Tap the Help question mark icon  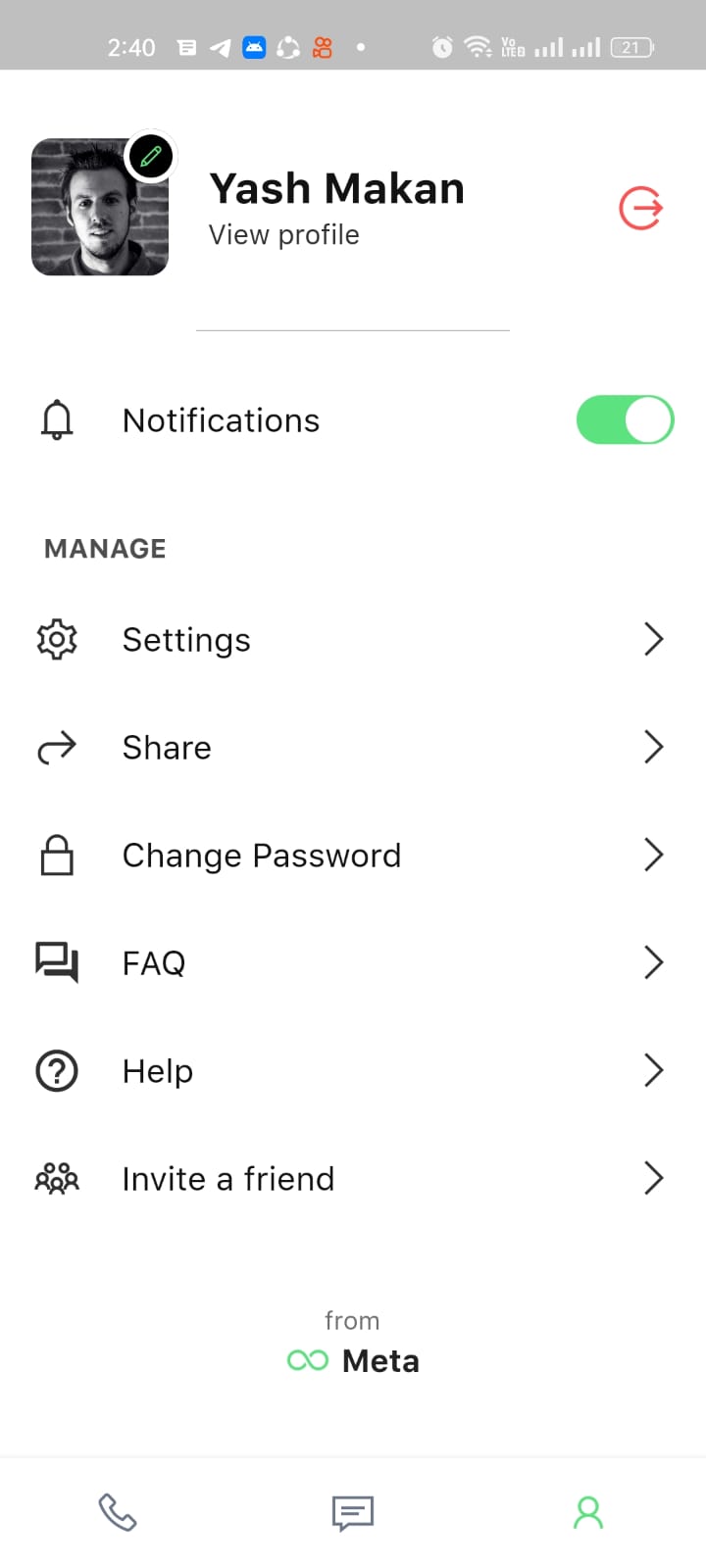pos(57,1070)
